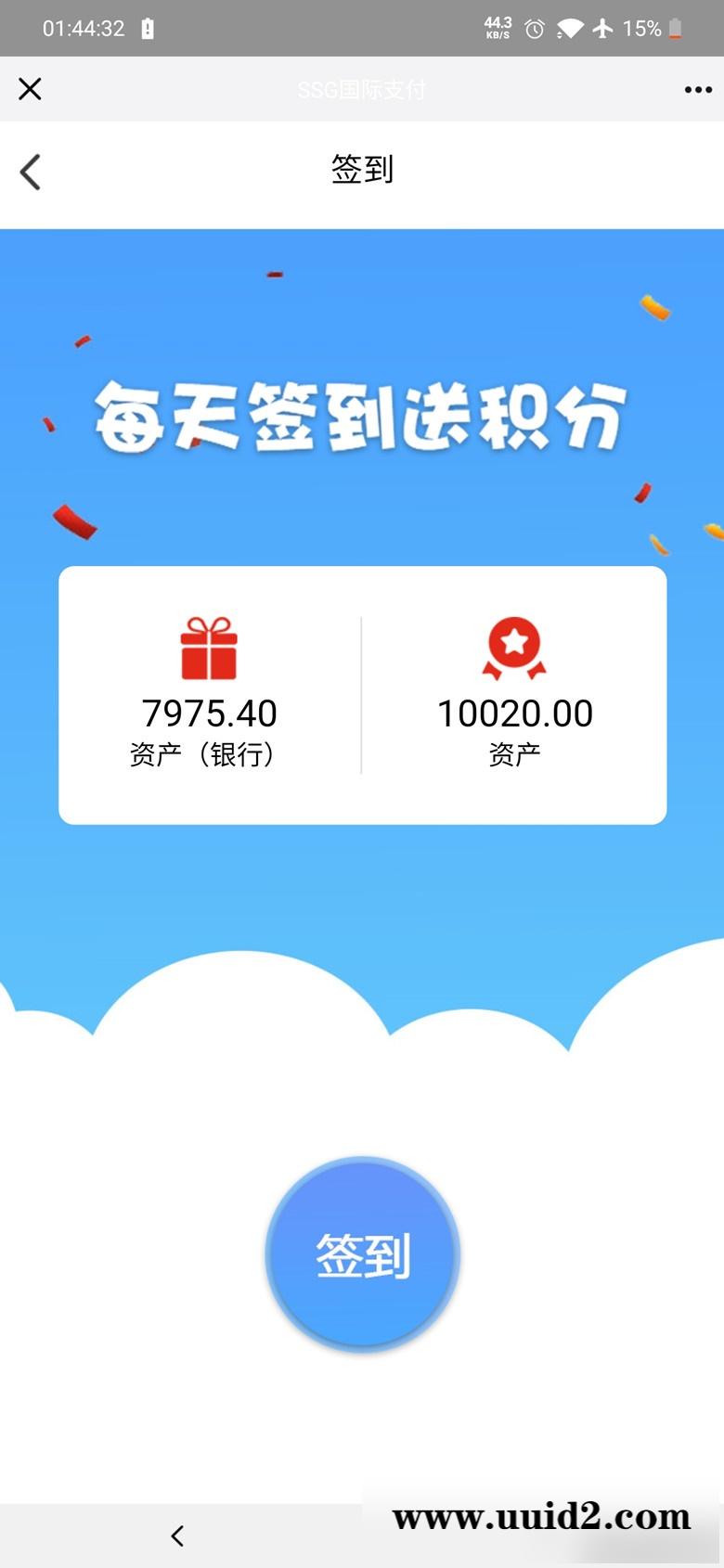
Task: Select the SSG国际支付 title bar
Action: click(362, 89)
